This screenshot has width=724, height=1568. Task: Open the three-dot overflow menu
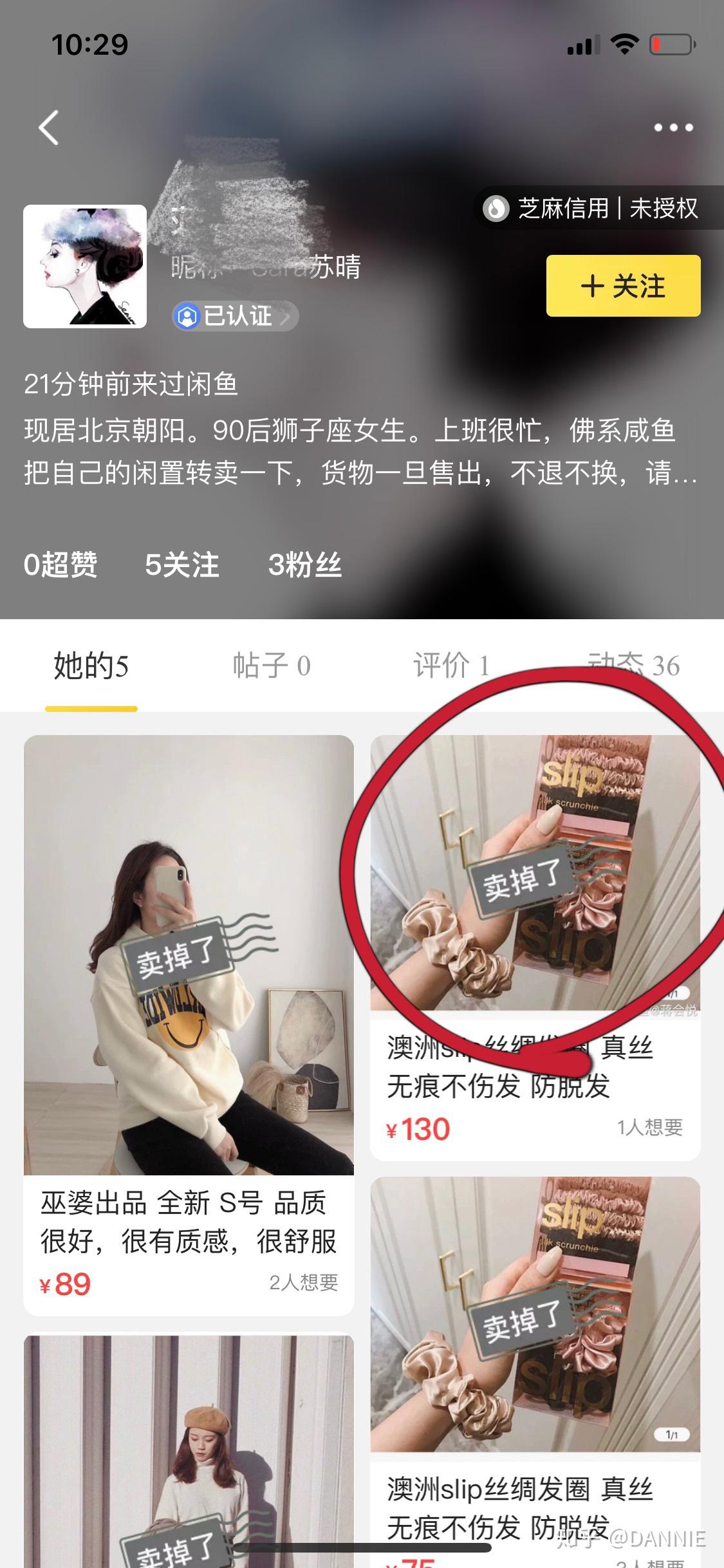point(673,127)
